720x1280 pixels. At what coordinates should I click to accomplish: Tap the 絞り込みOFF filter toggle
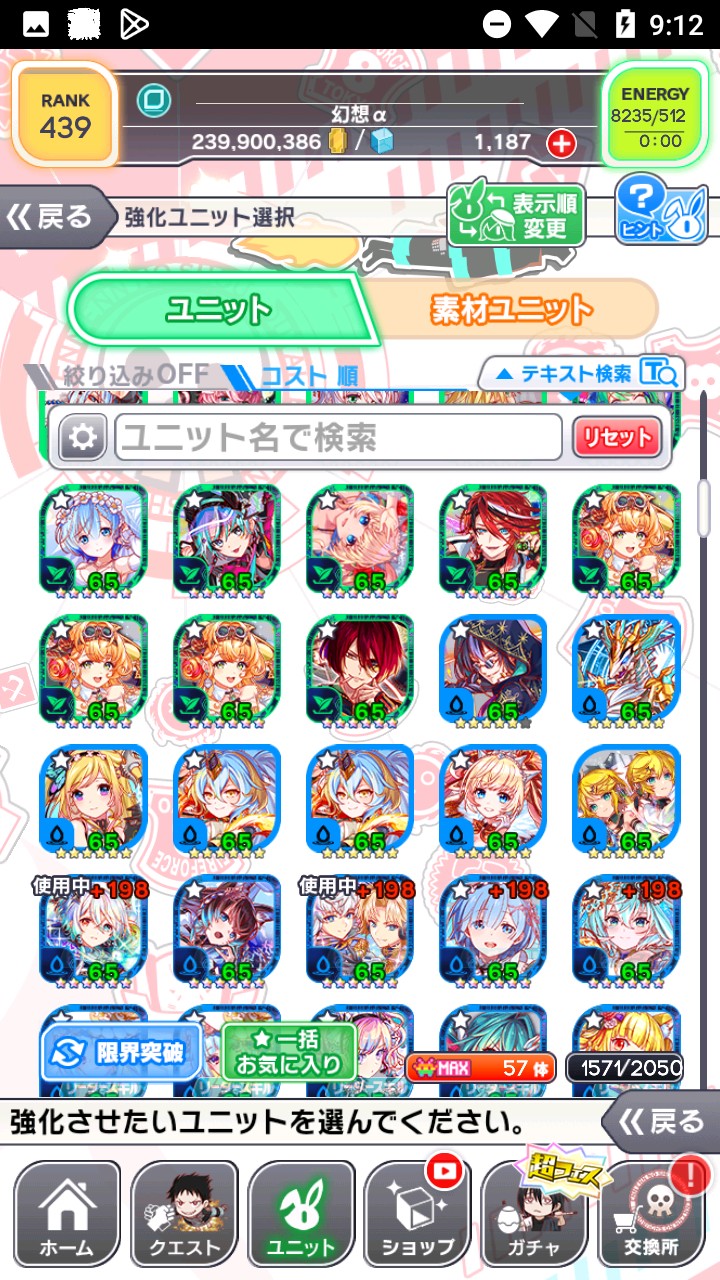(120, 375)
